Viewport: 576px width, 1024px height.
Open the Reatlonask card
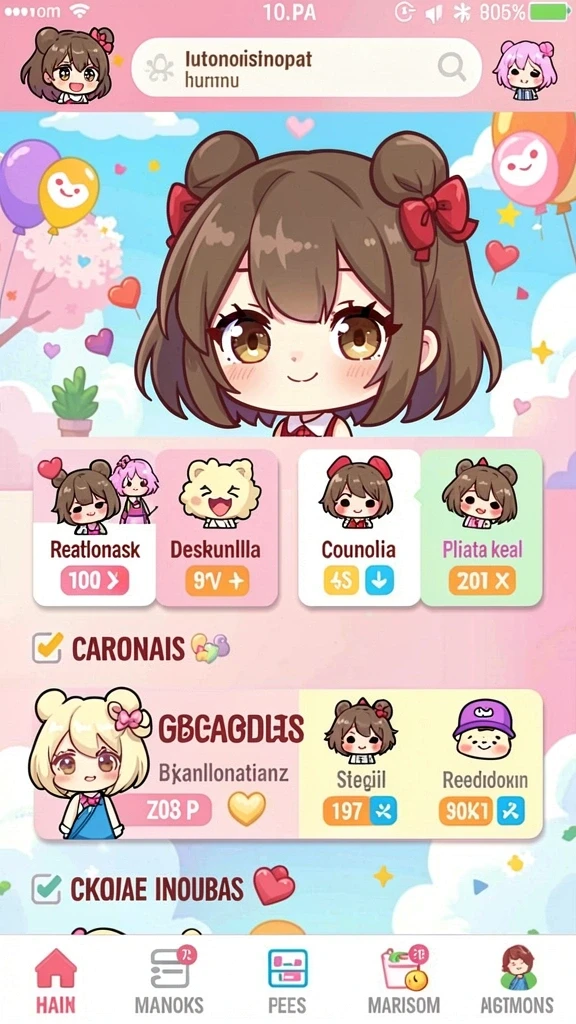coord(94,528)
